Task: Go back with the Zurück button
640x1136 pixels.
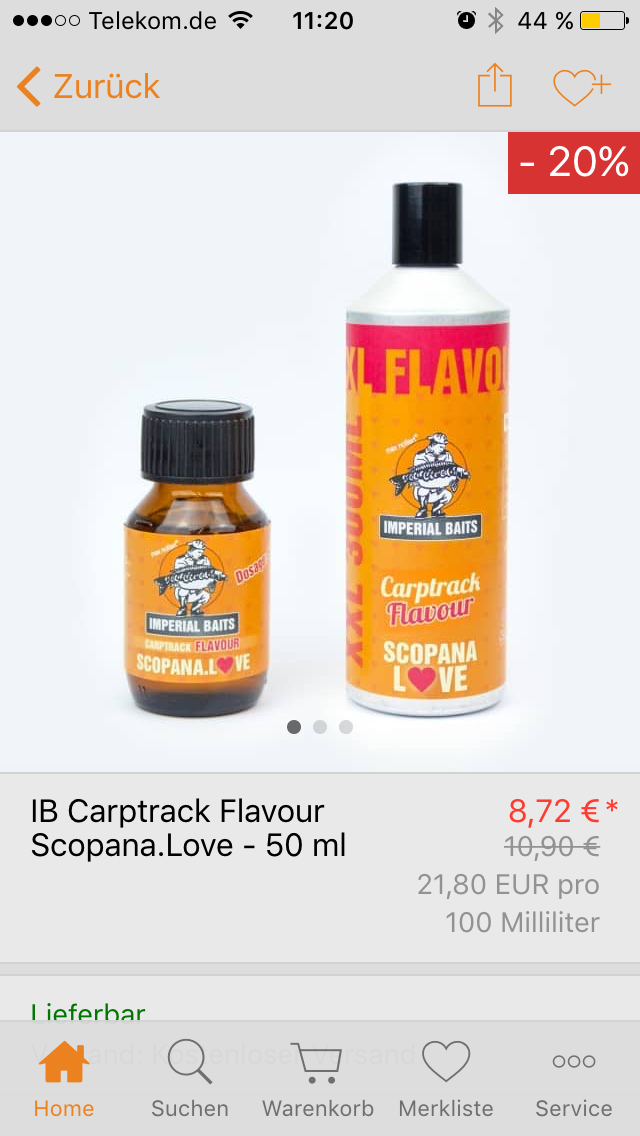Action: coord(88,87)
